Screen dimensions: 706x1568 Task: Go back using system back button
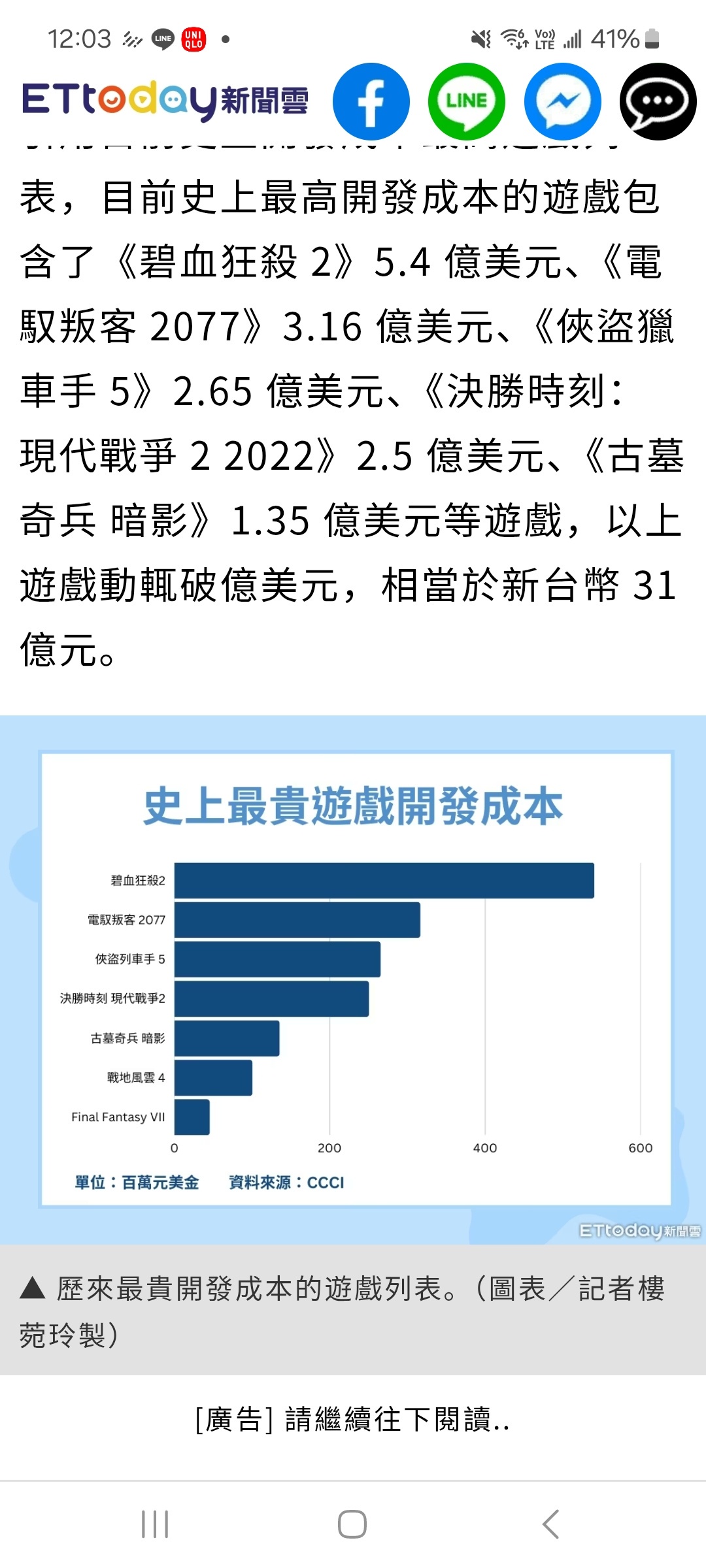[550, 1524]
